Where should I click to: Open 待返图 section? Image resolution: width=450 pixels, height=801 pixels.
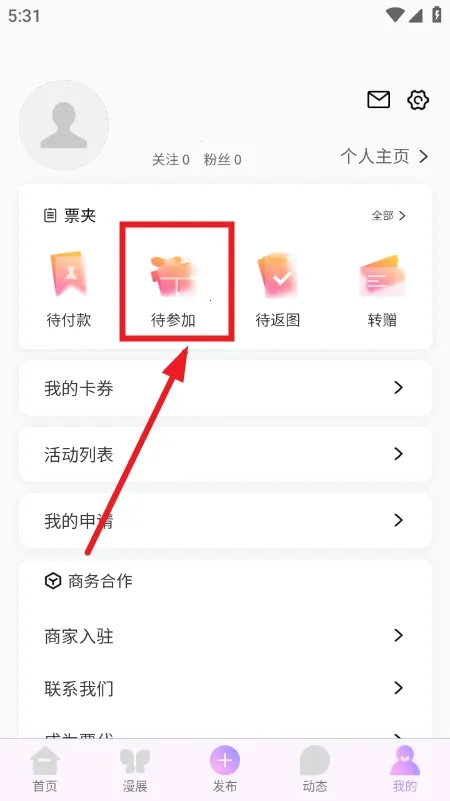[x=277, y=290]
